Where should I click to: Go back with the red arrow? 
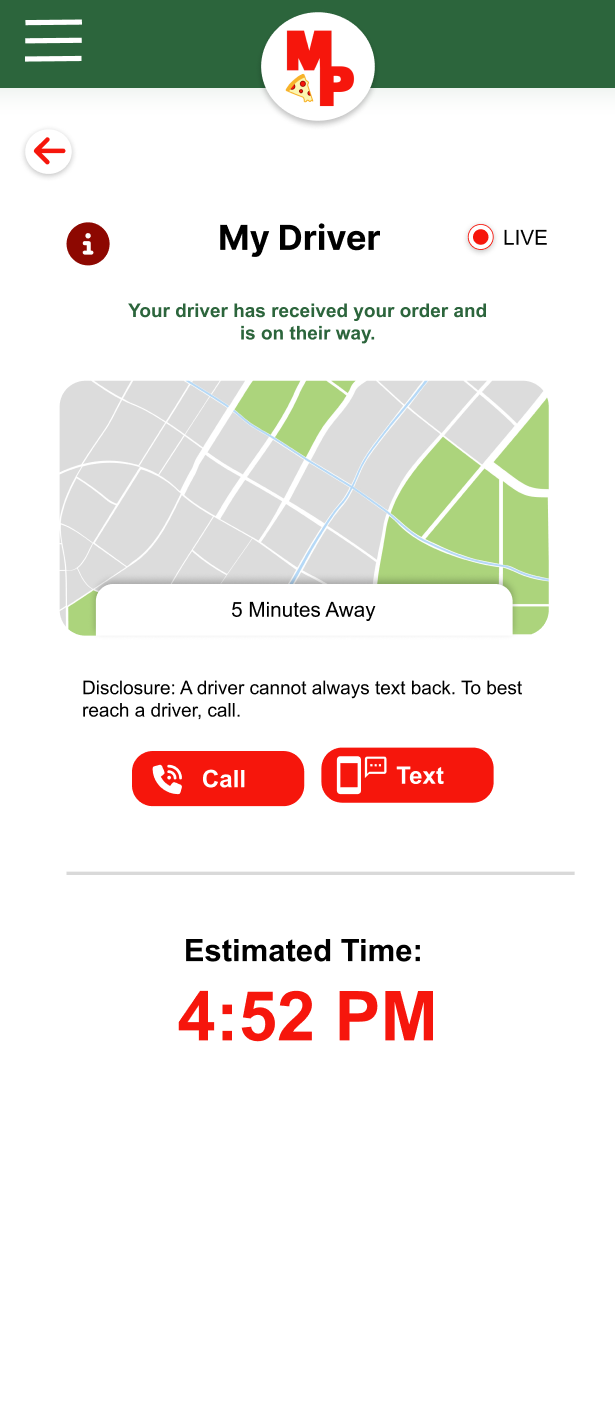point(48,151)
